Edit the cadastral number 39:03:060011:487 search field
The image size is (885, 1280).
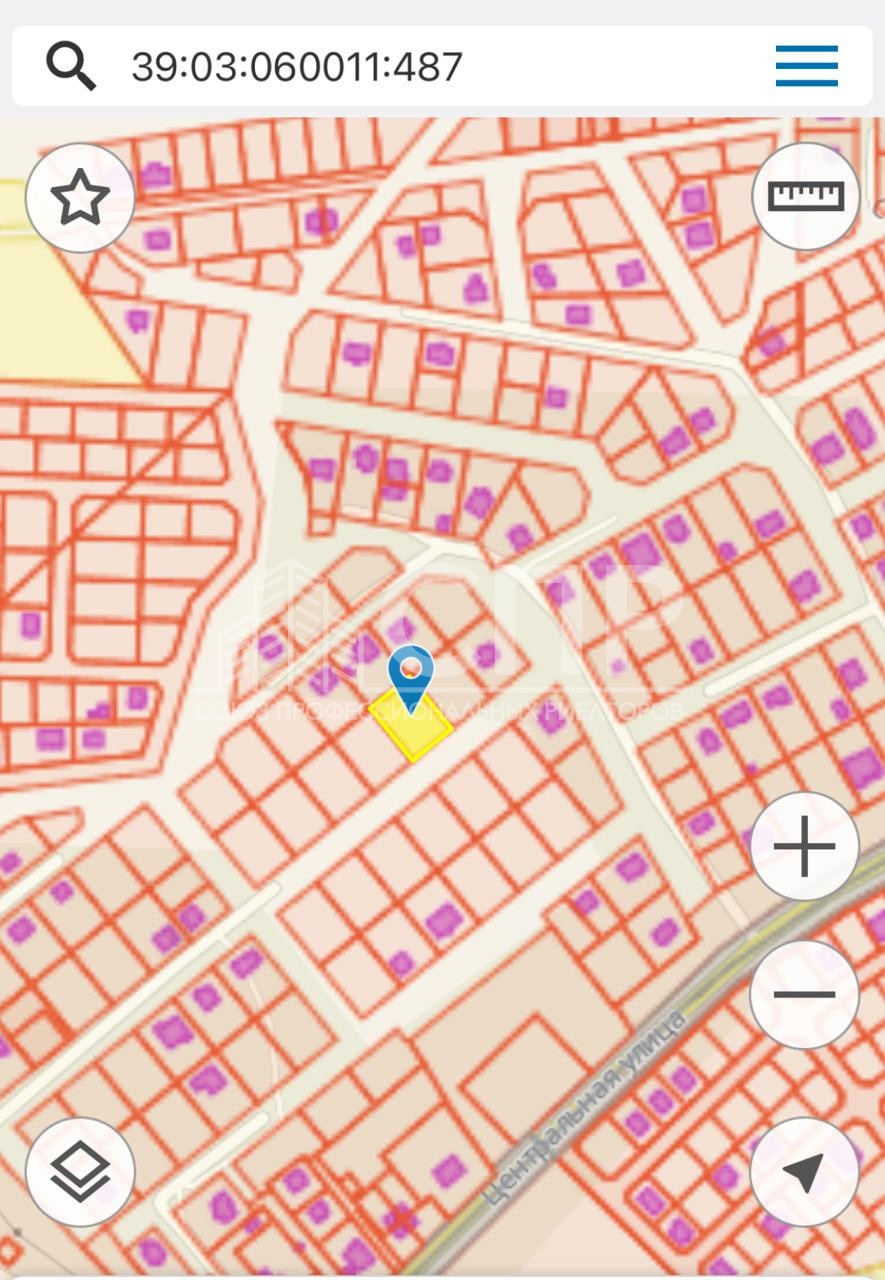tap(297, 67)
